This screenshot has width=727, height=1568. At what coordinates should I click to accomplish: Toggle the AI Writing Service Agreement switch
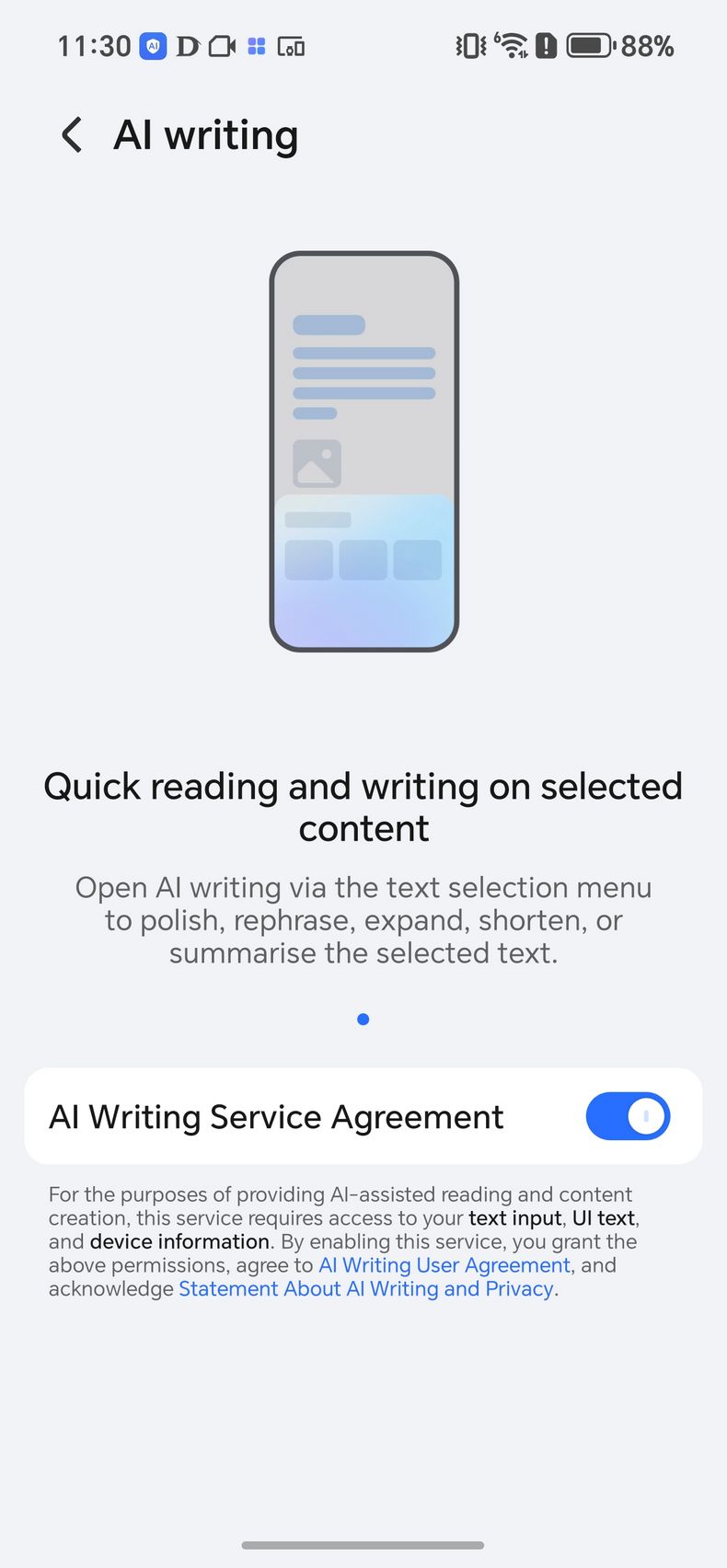coord(628,1116)
